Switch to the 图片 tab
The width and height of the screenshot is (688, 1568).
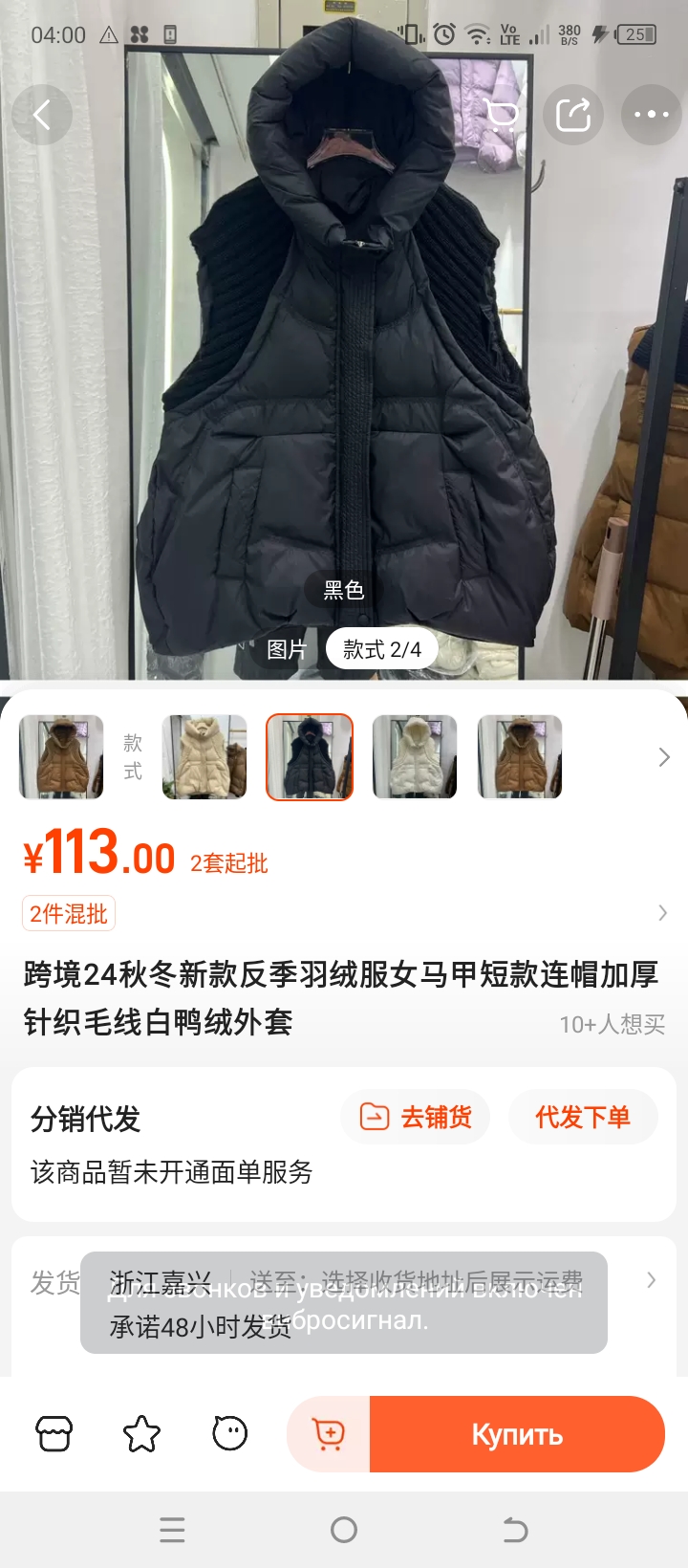(x=287, y=650)
